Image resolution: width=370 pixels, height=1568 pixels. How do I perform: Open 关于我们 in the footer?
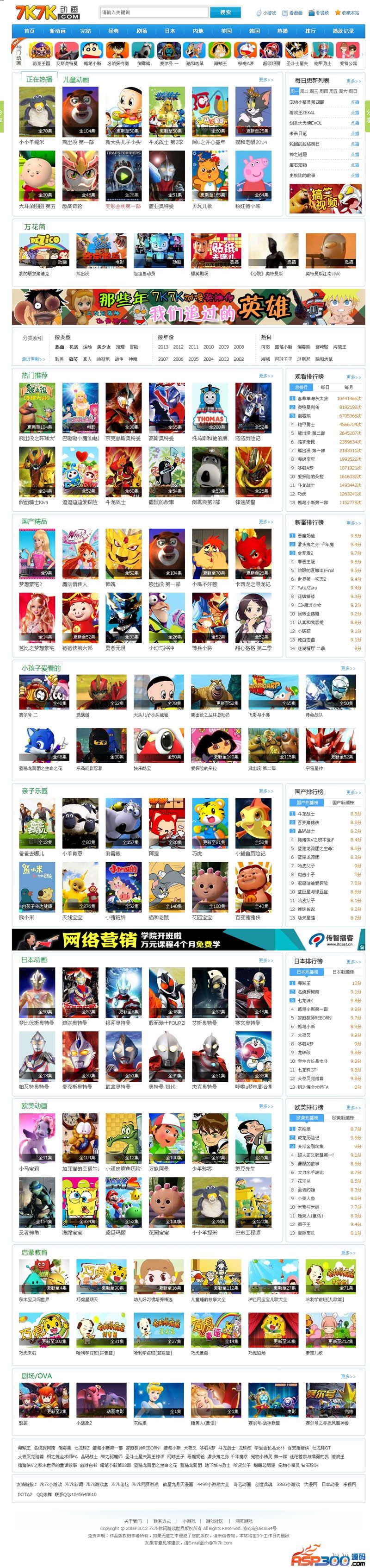click(132, 1521)
